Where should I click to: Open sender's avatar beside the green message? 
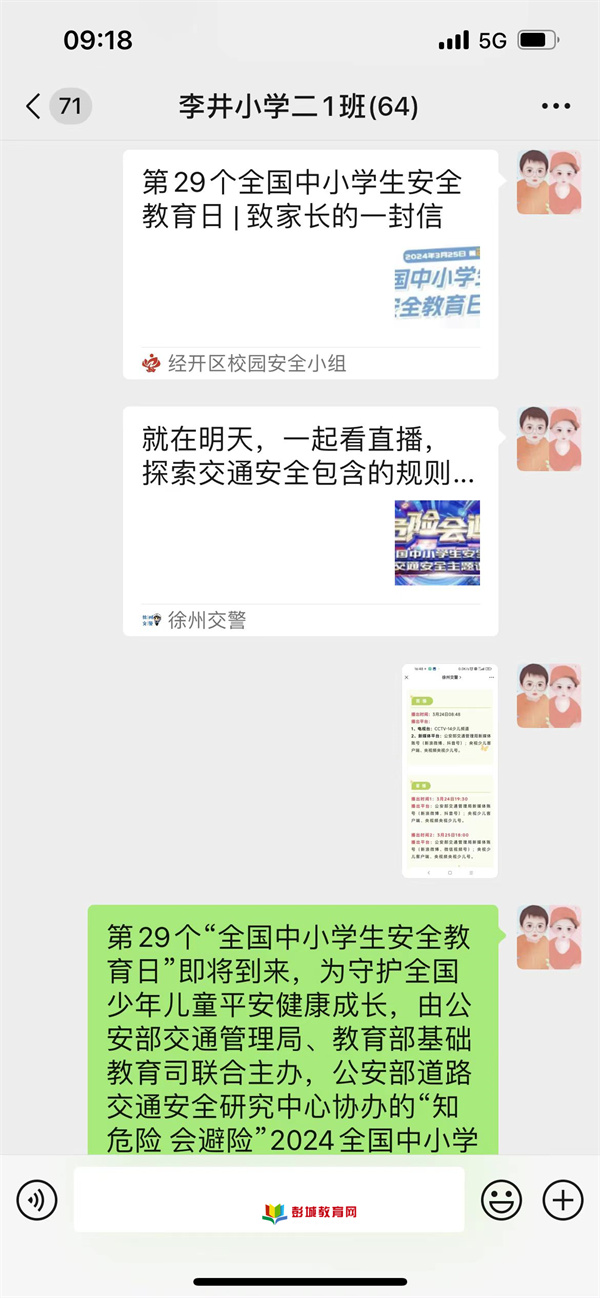point(548,937)
